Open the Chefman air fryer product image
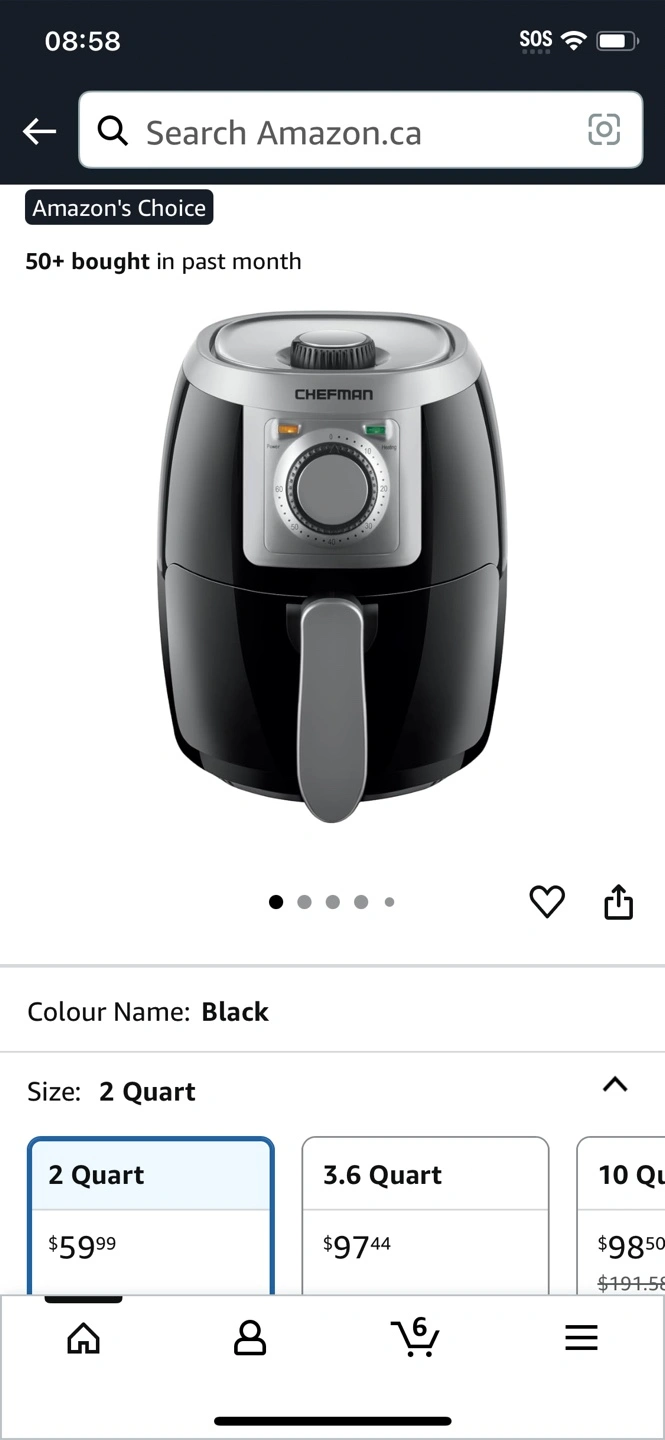The width and height of the screenshot is (665, 1440). point(332,566)
